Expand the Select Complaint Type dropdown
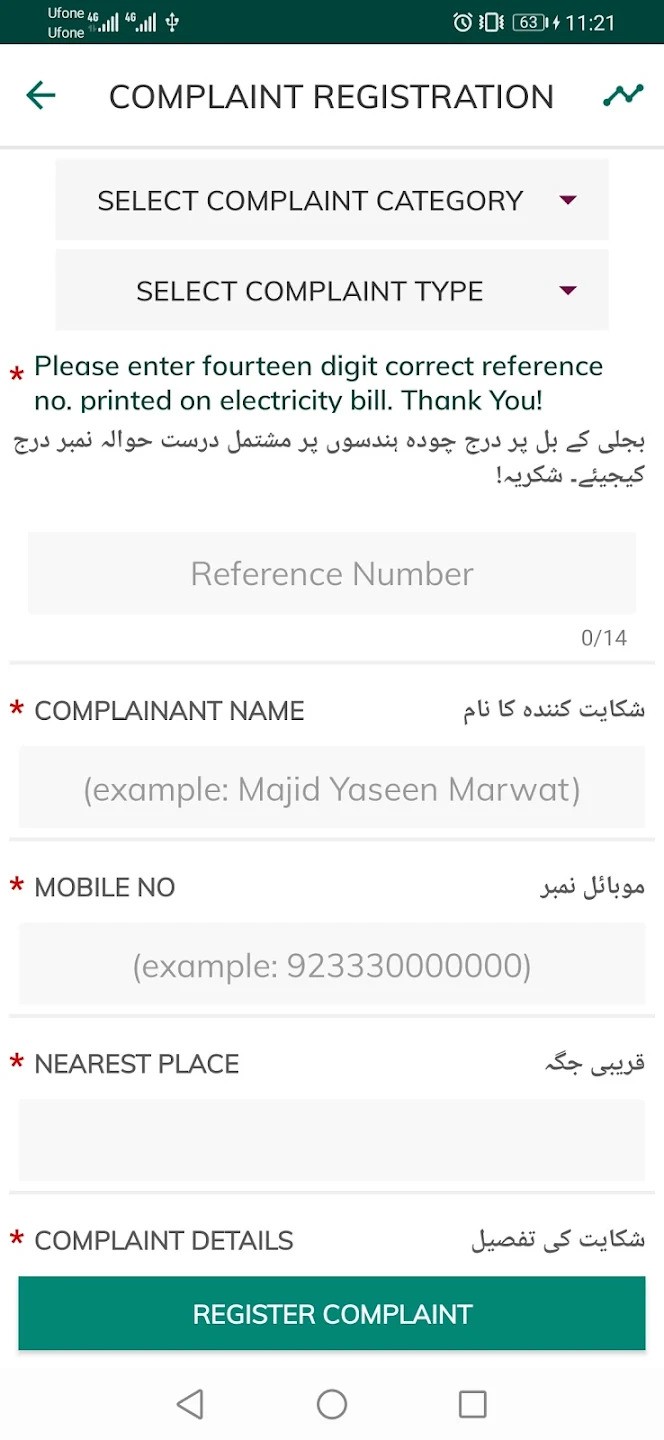 tap(332, 291)
